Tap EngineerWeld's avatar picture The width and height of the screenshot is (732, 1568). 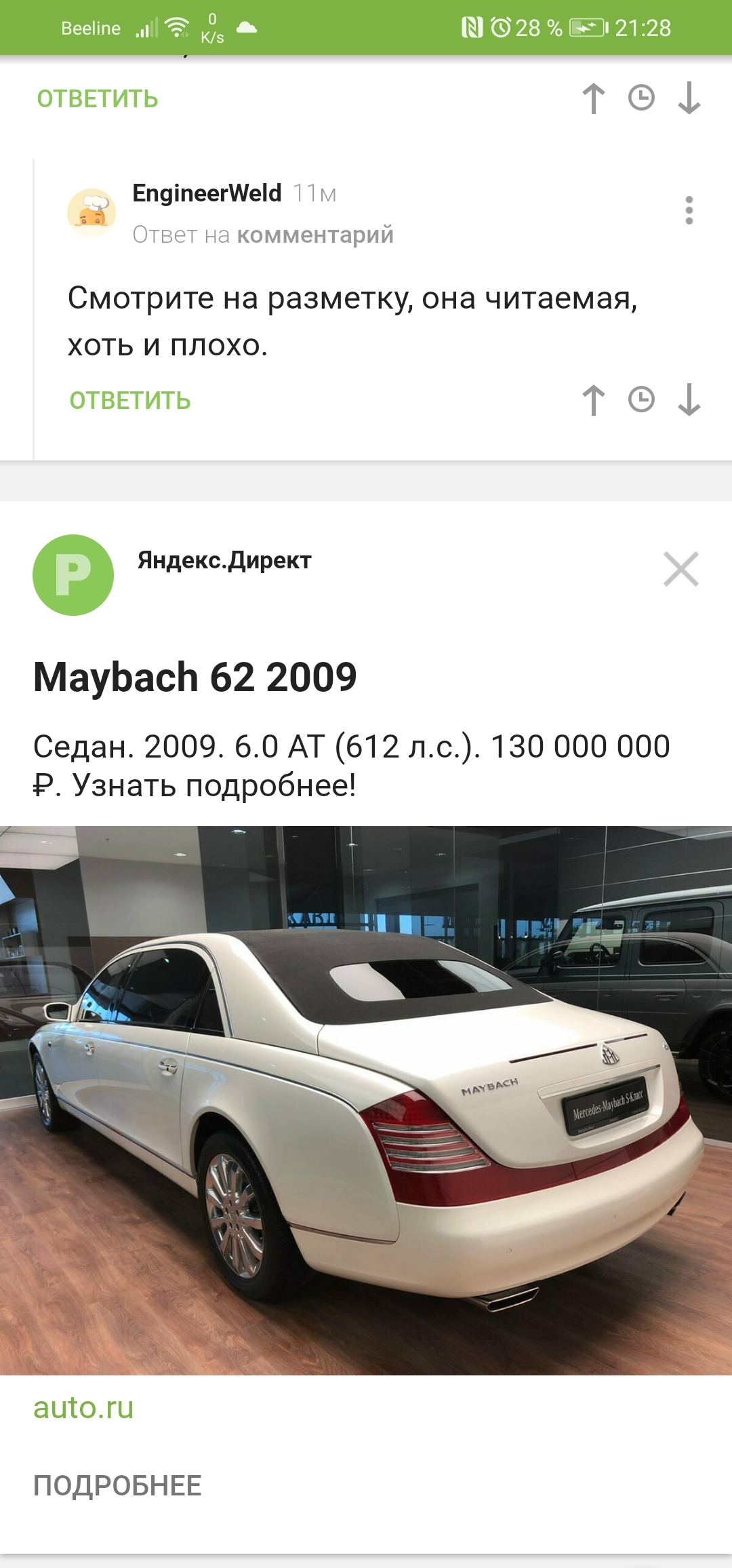(91, 212)
